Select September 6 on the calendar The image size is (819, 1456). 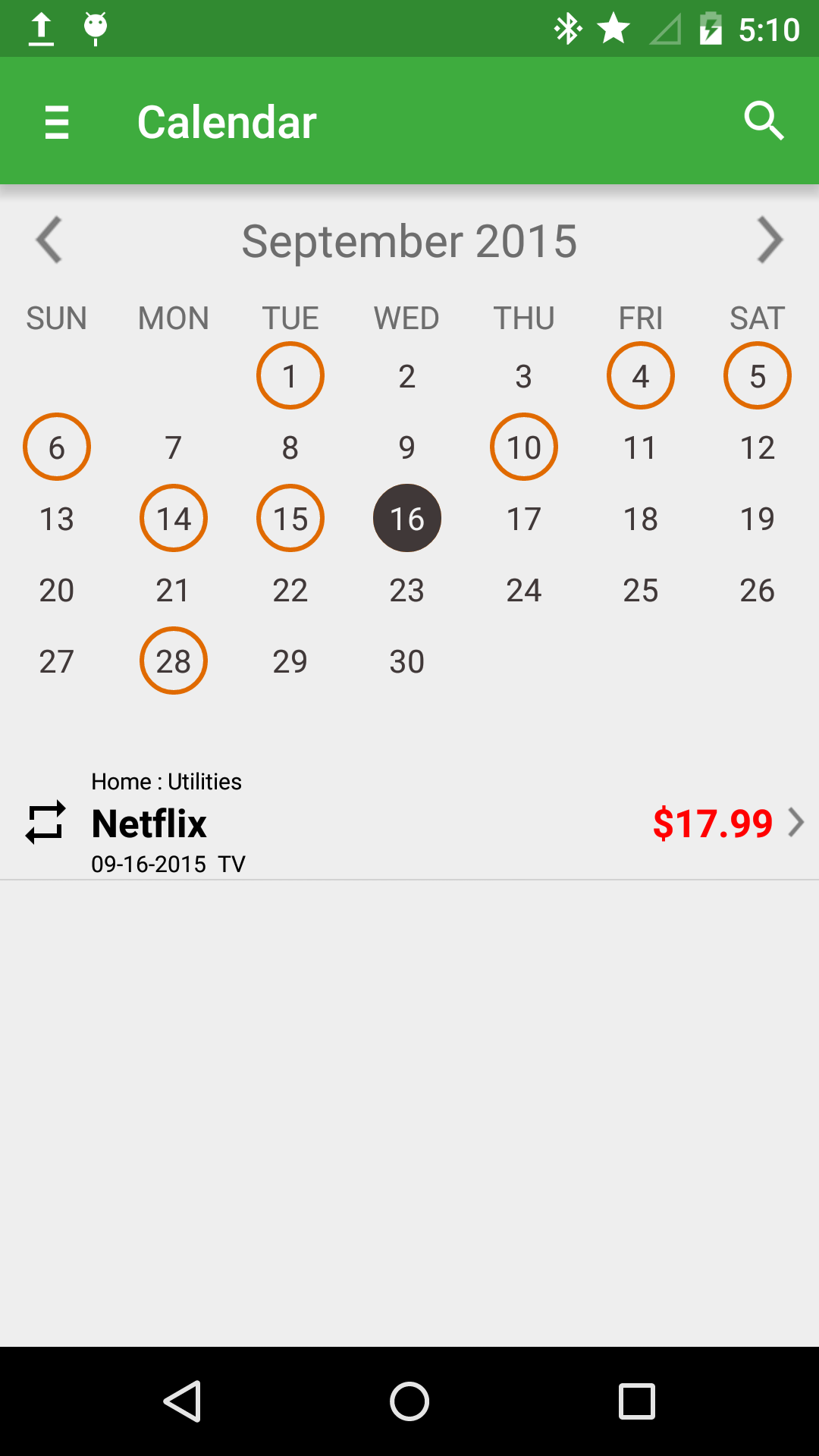click(57, 447)
